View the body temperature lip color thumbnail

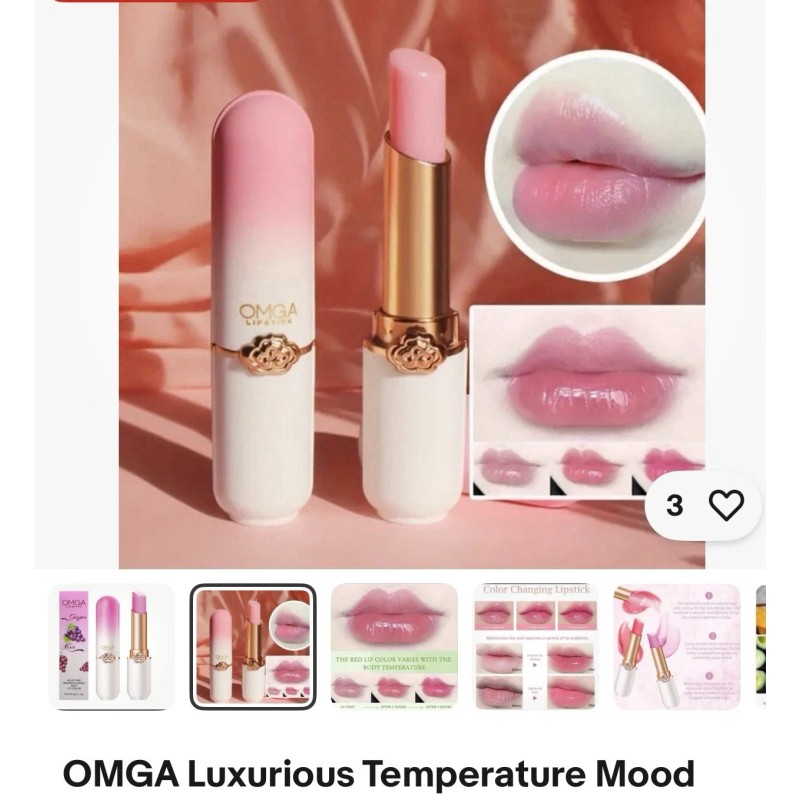coord(394,647)
